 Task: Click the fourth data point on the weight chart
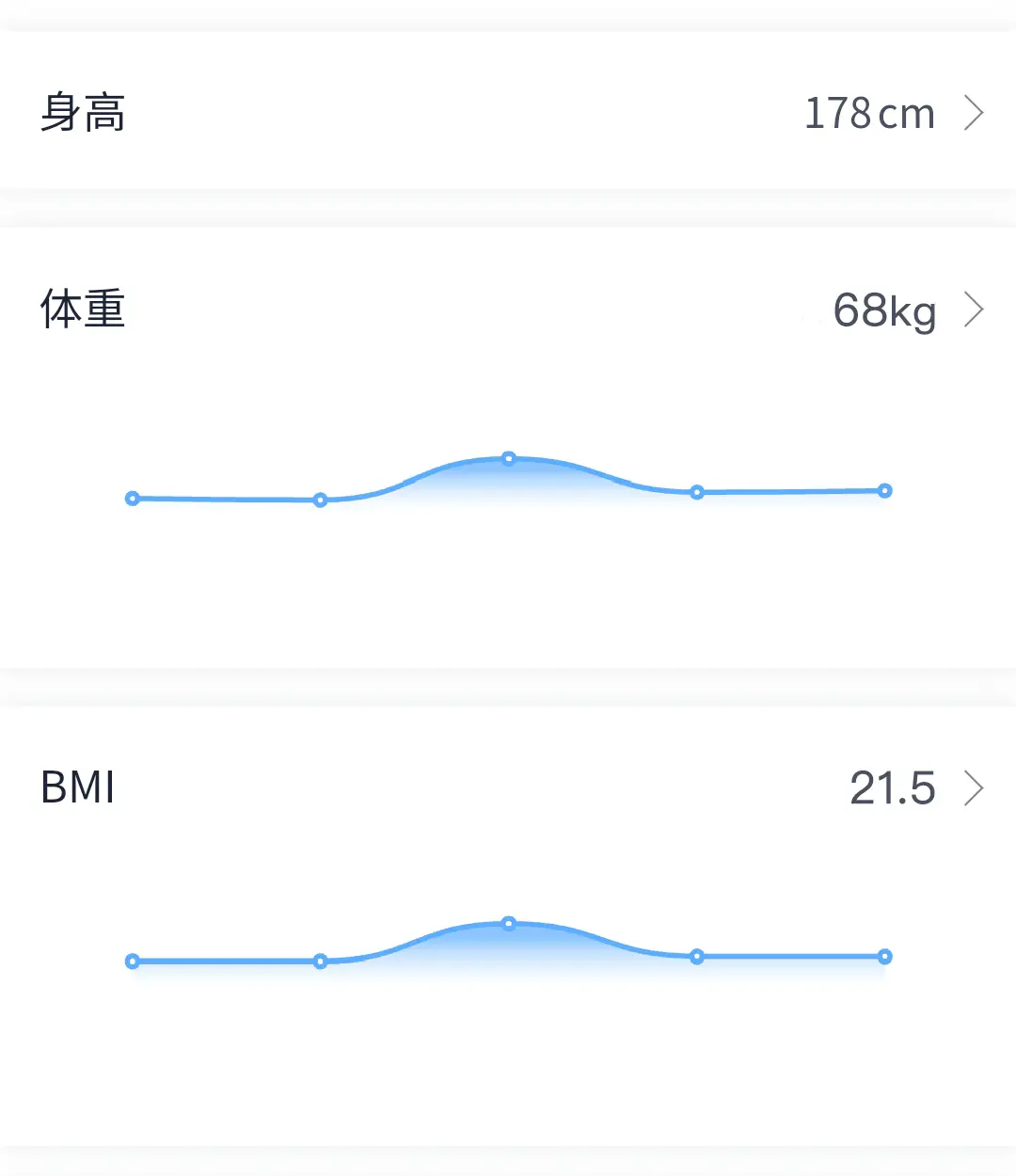point(697,492)
